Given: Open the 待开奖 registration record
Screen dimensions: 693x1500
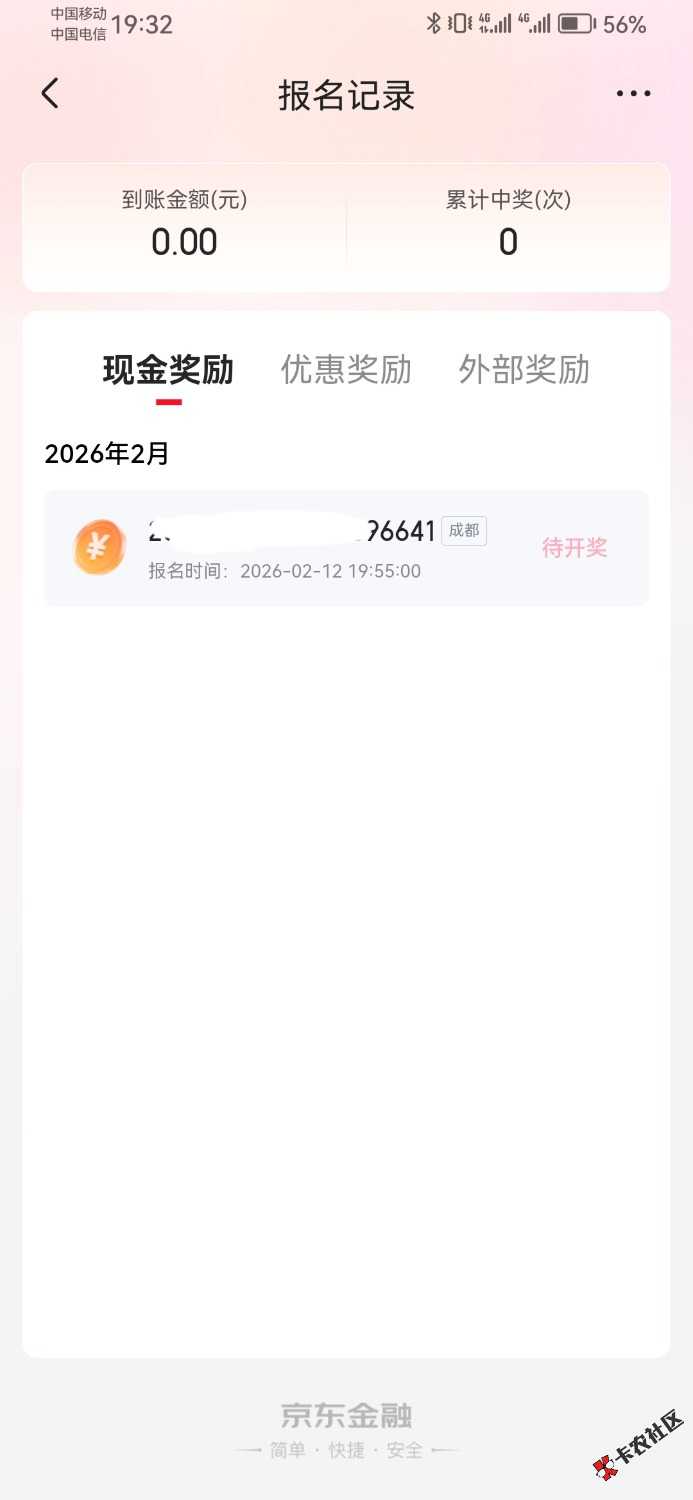Looking at the screenshot, I should coord(346,548).
